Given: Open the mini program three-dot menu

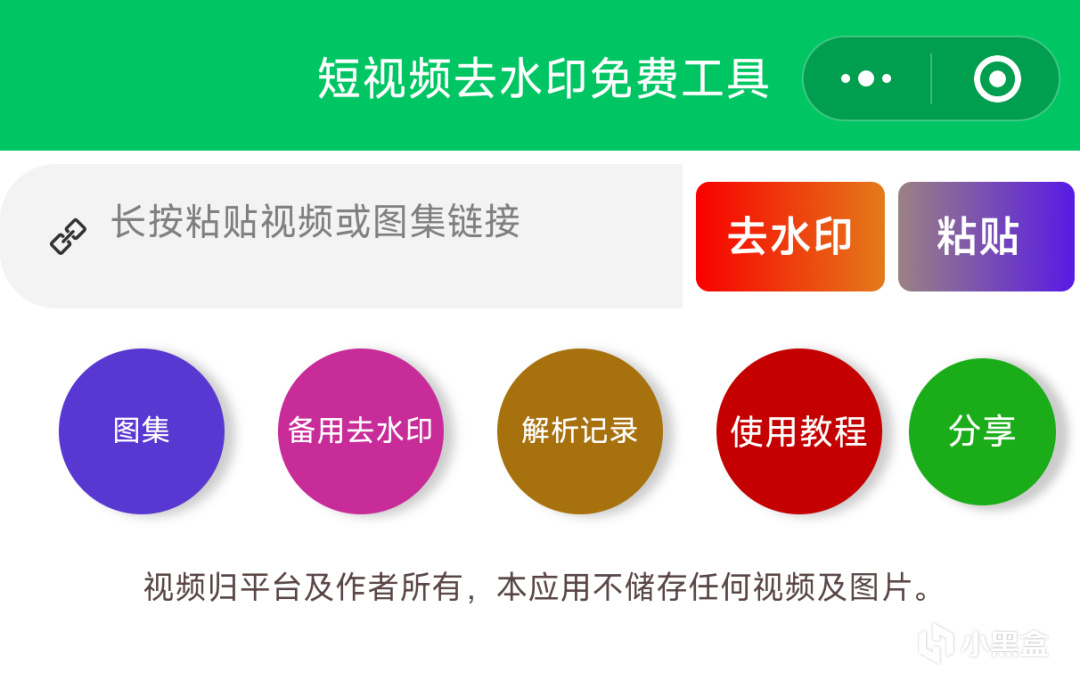Looking at the screenshot, I should (866, 78).
